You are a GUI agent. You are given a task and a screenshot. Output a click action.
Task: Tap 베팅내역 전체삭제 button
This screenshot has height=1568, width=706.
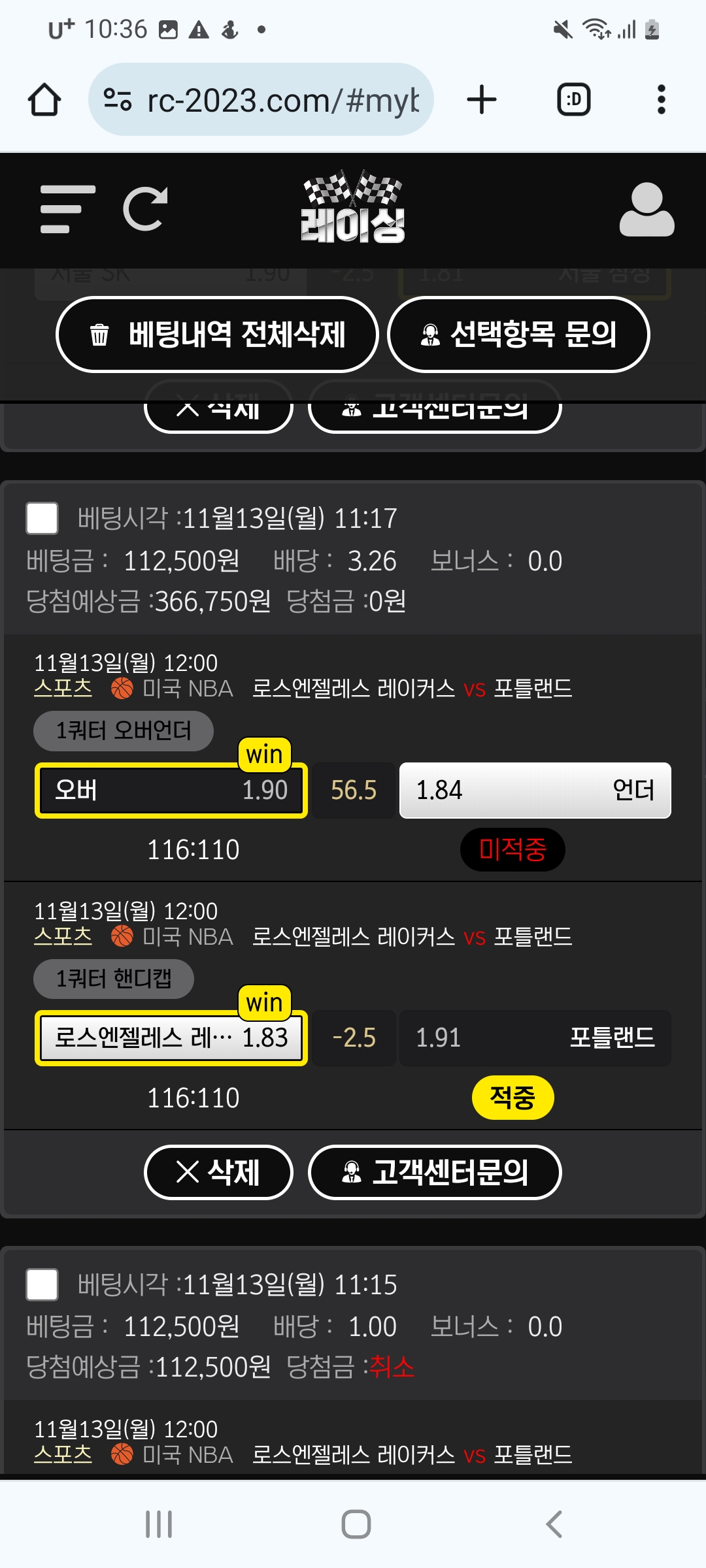point(218,335)
